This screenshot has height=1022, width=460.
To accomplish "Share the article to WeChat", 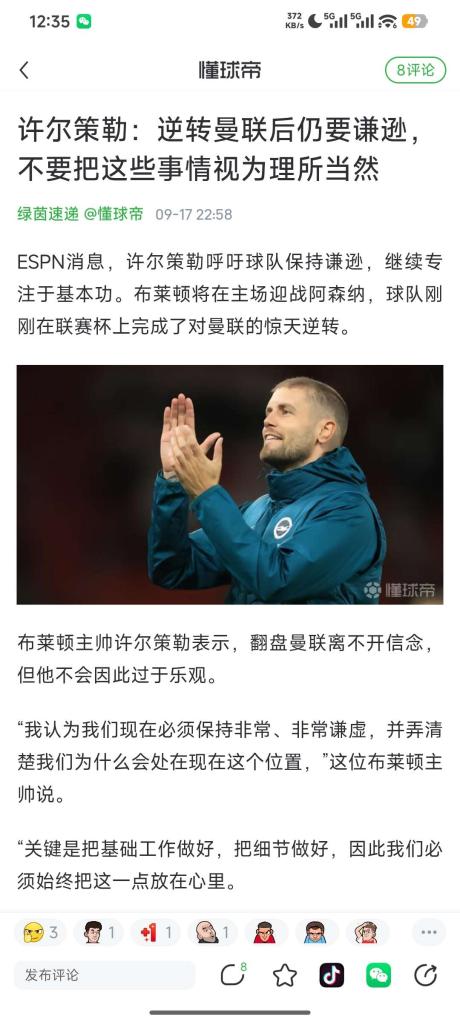I will pos(379,975).
